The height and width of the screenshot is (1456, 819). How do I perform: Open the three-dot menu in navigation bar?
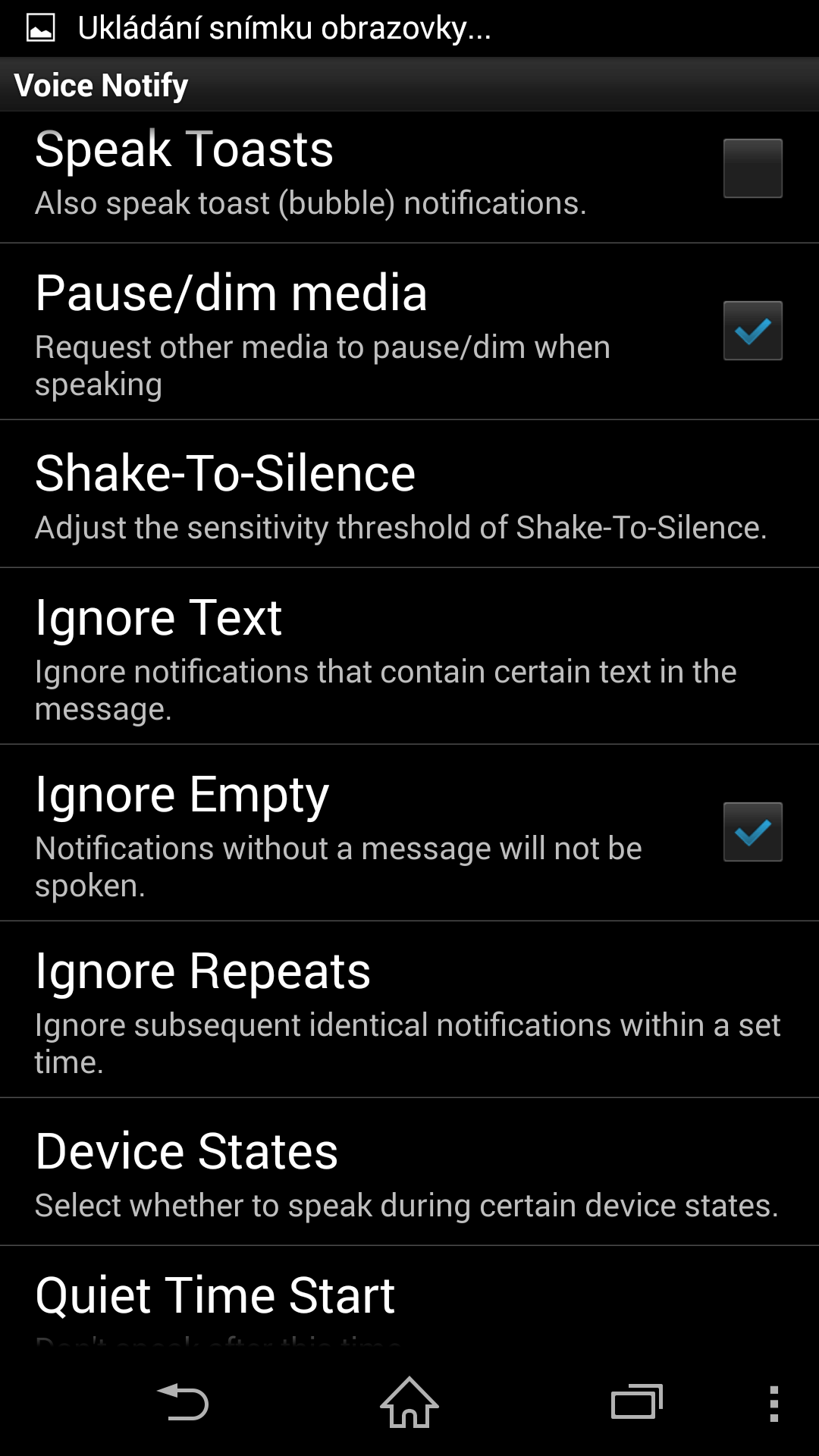(773, 1404)
